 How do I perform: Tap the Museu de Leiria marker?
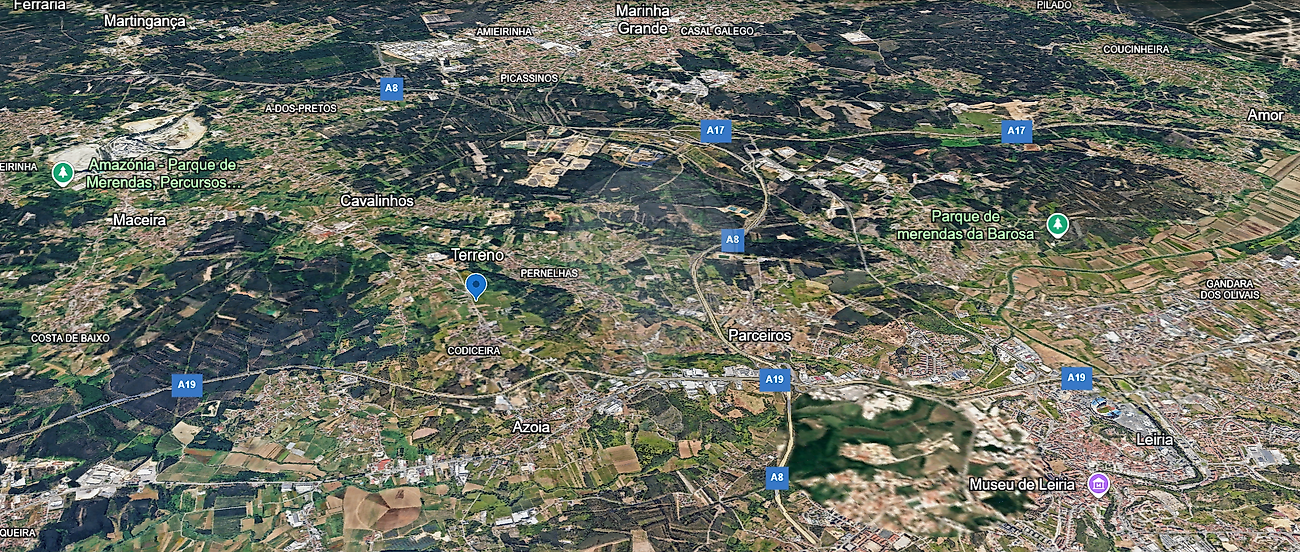coord(1098,485)
